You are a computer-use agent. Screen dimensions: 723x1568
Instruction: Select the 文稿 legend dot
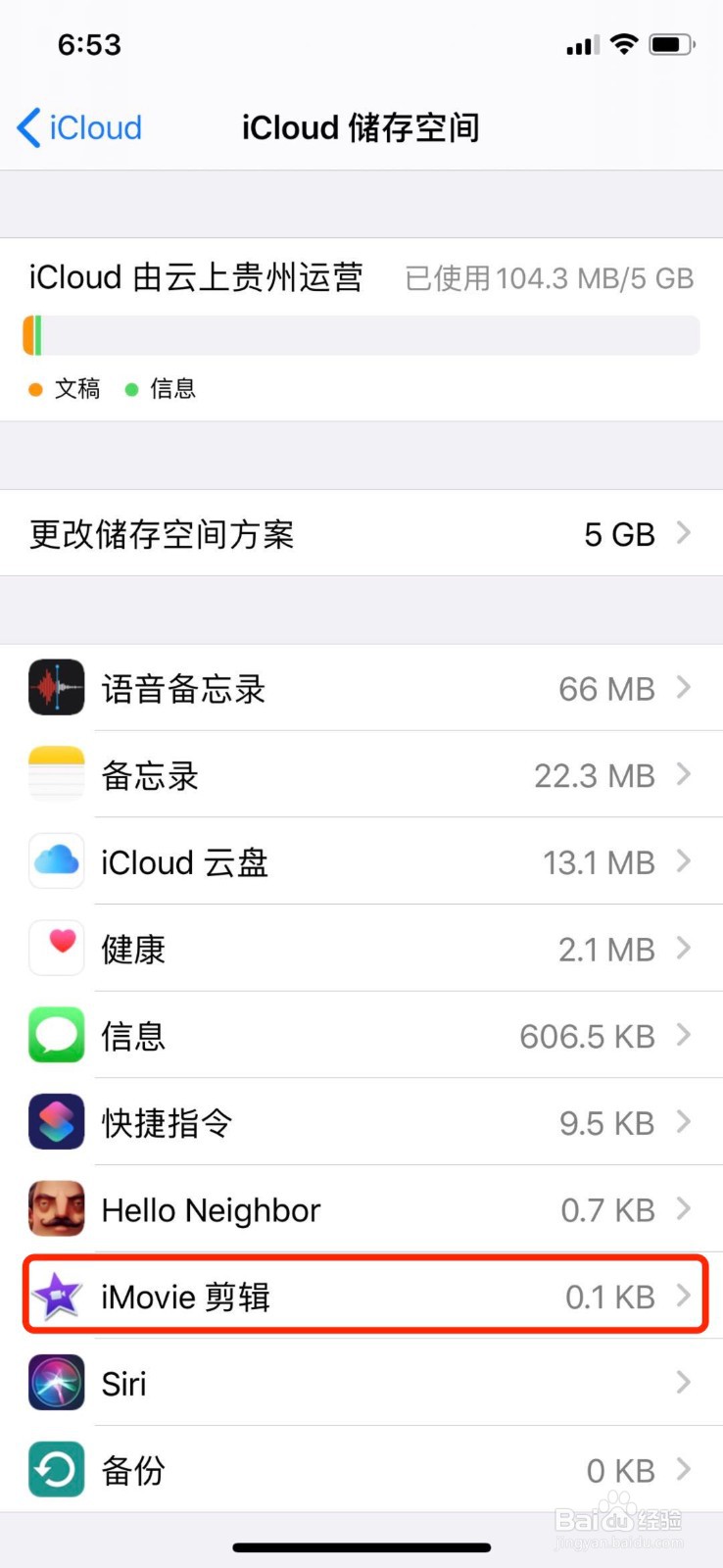click(36, 388)
